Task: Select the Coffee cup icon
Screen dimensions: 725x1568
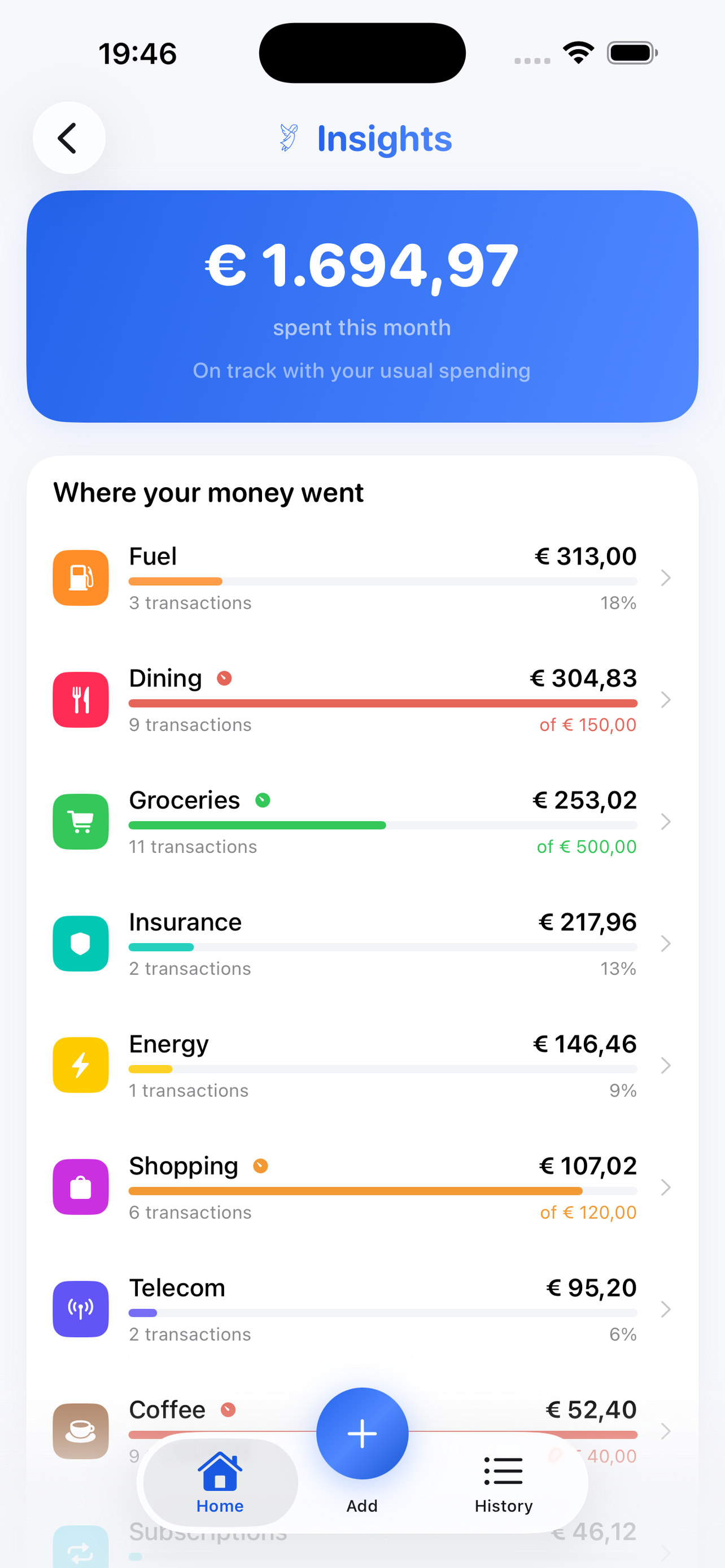Action: [x=80, y=1431]
